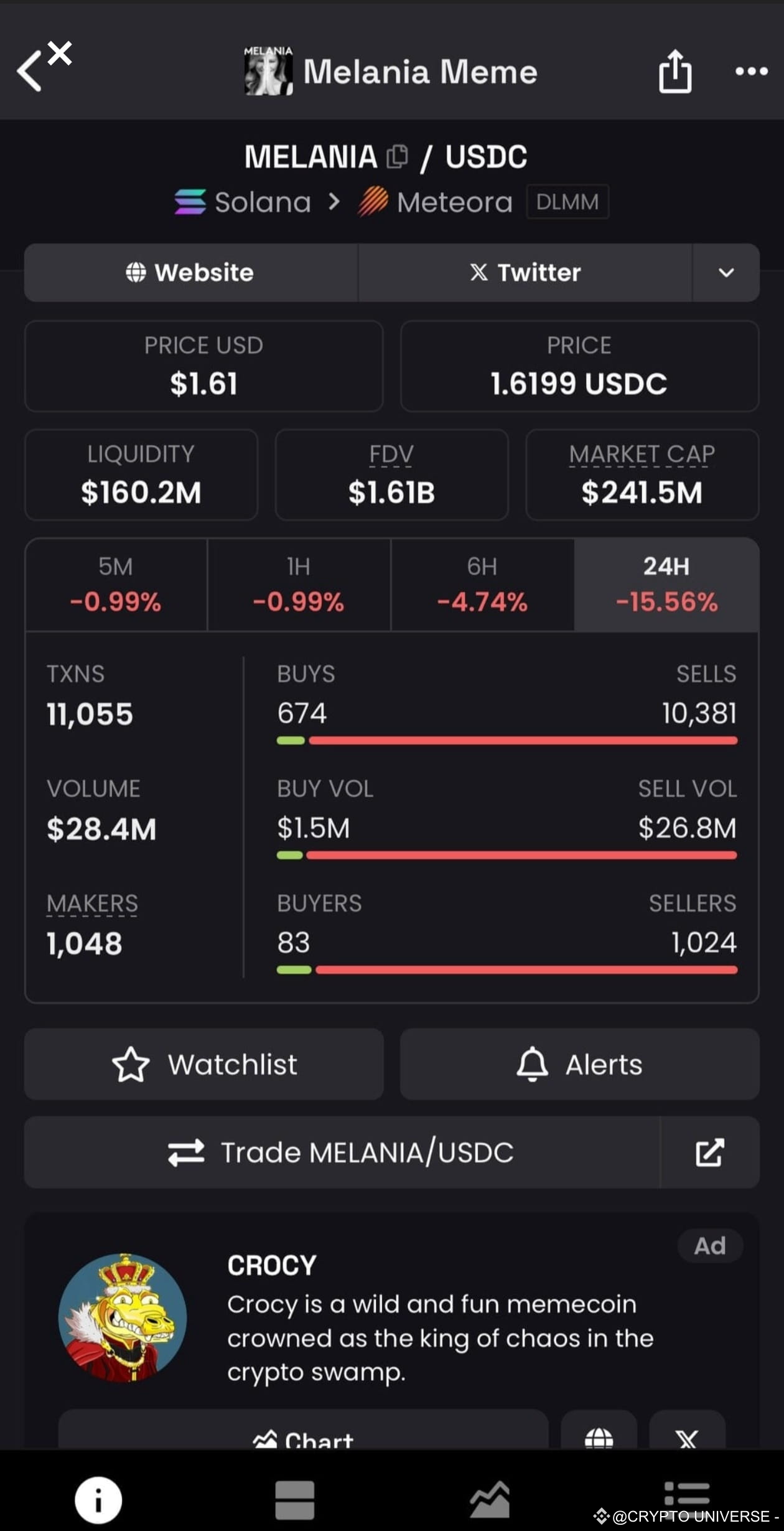Image resolution: width=784 pixels, height=1531 pixels.
Task: Switch to the 5M price change timeframe
Action: coord(115,584)
